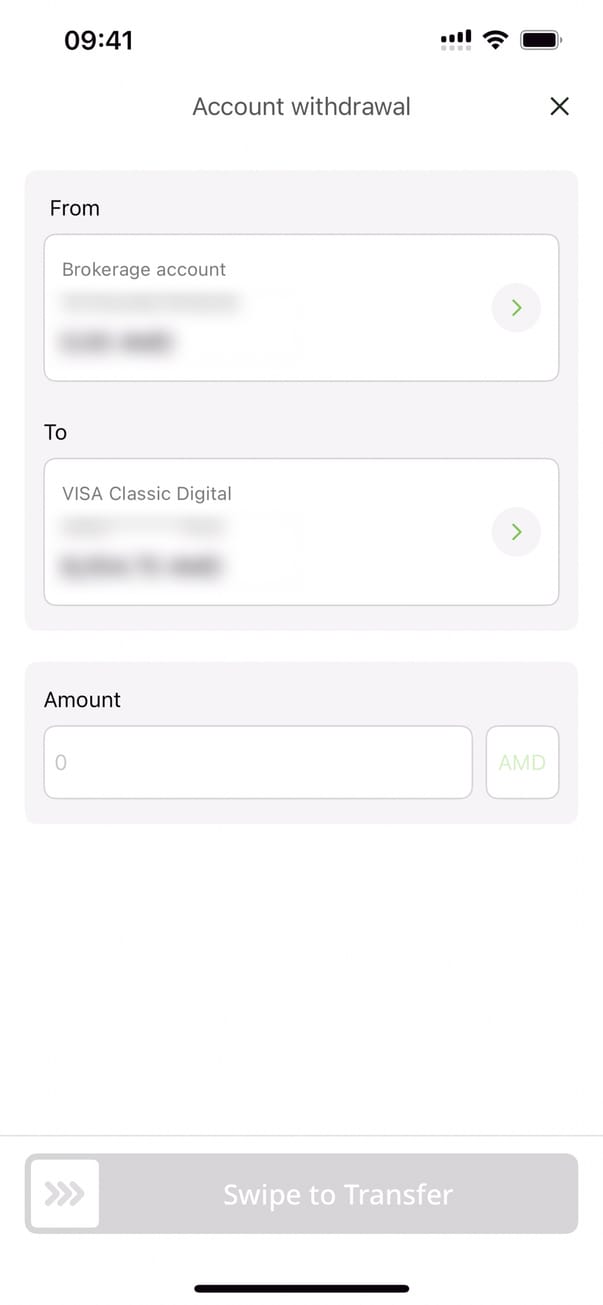
Task: Open the Brokerage account source selector
Action: click(x=516, y=308)
